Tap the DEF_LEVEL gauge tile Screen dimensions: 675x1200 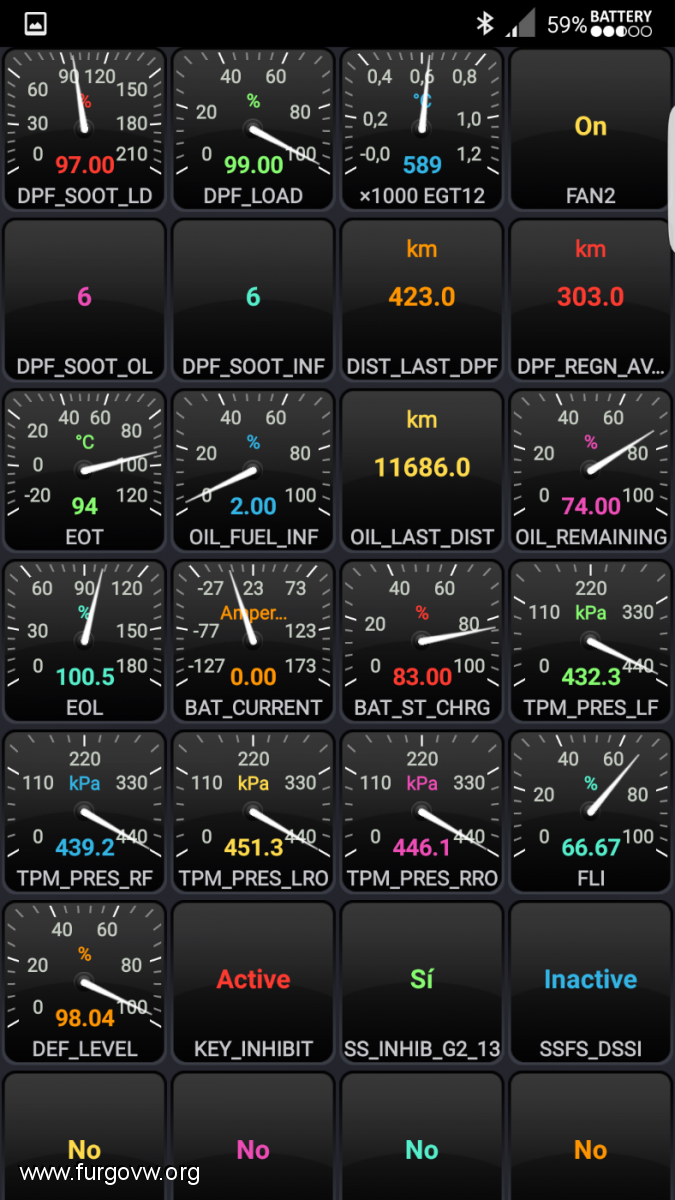pyautogui.click(x=85, y=982)
